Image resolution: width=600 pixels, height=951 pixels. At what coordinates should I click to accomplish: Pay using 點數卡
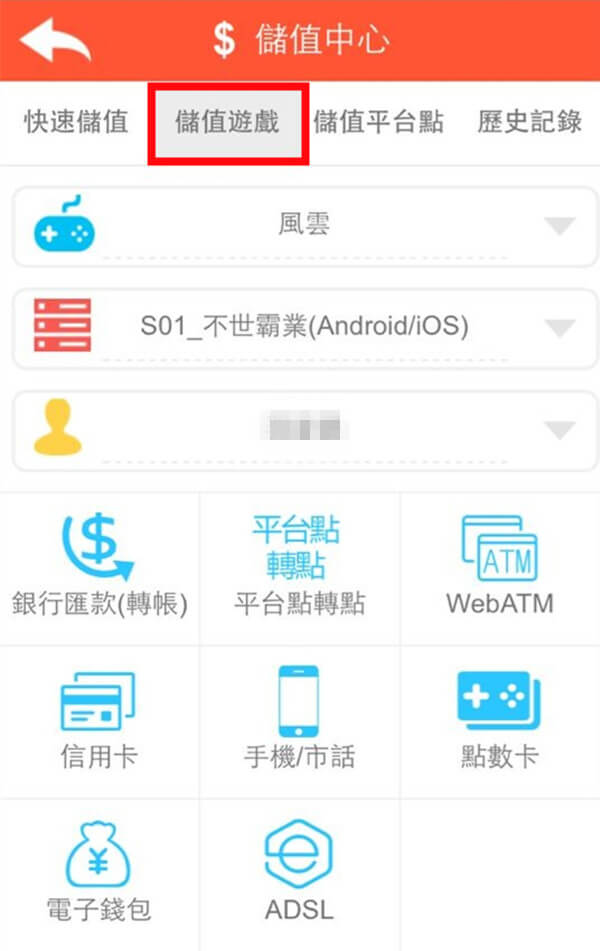coord(499,720)
